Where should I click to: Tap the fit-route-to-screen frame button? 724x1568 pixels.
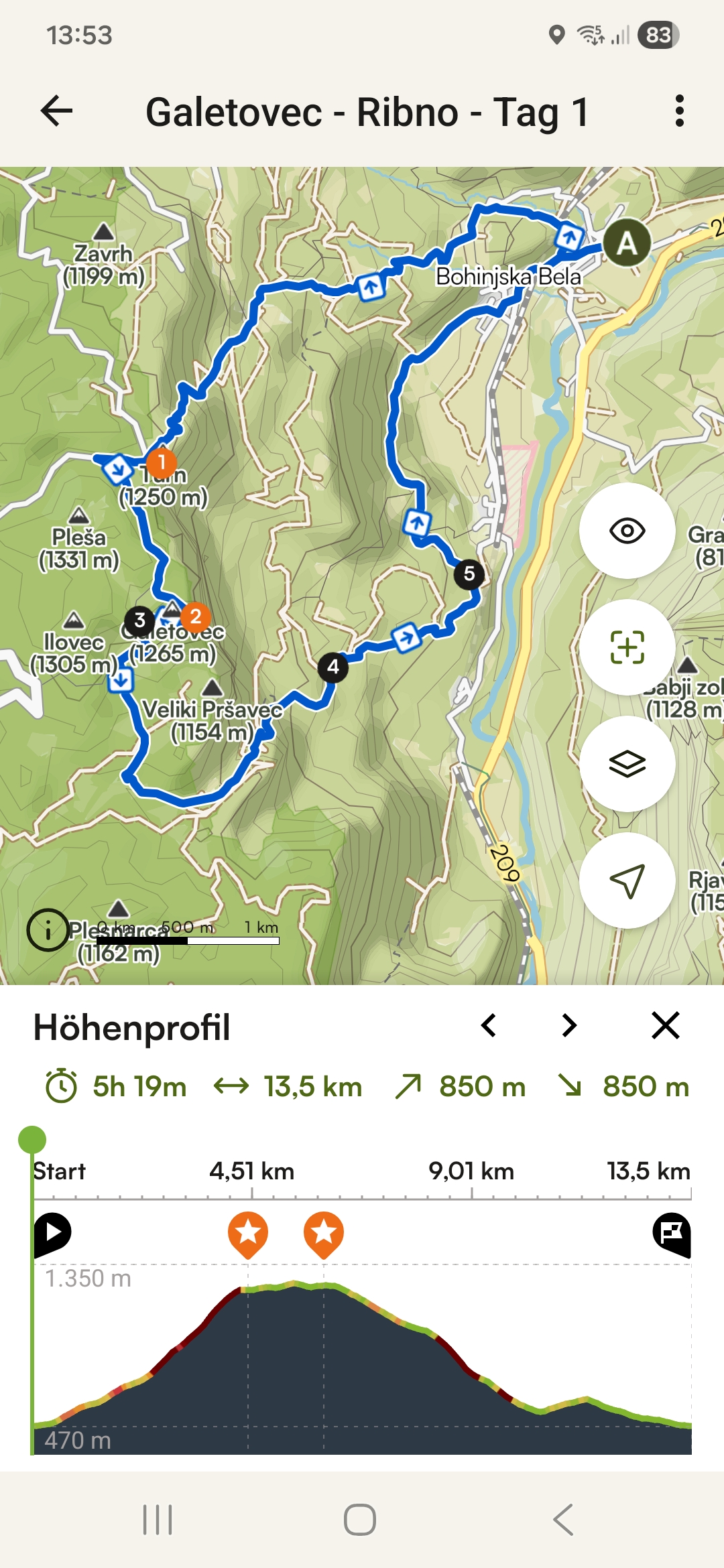point(627,647)
